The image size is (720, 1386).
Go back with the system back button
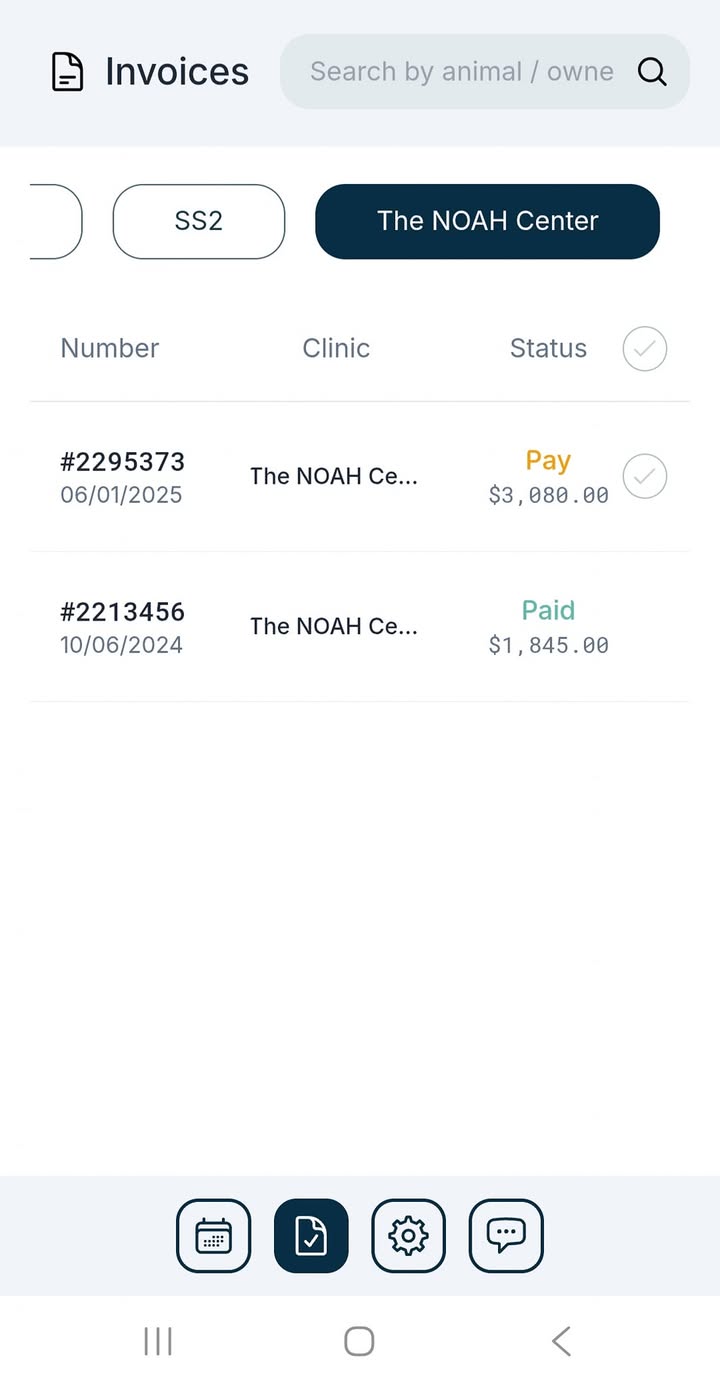tap(561, 1341)
